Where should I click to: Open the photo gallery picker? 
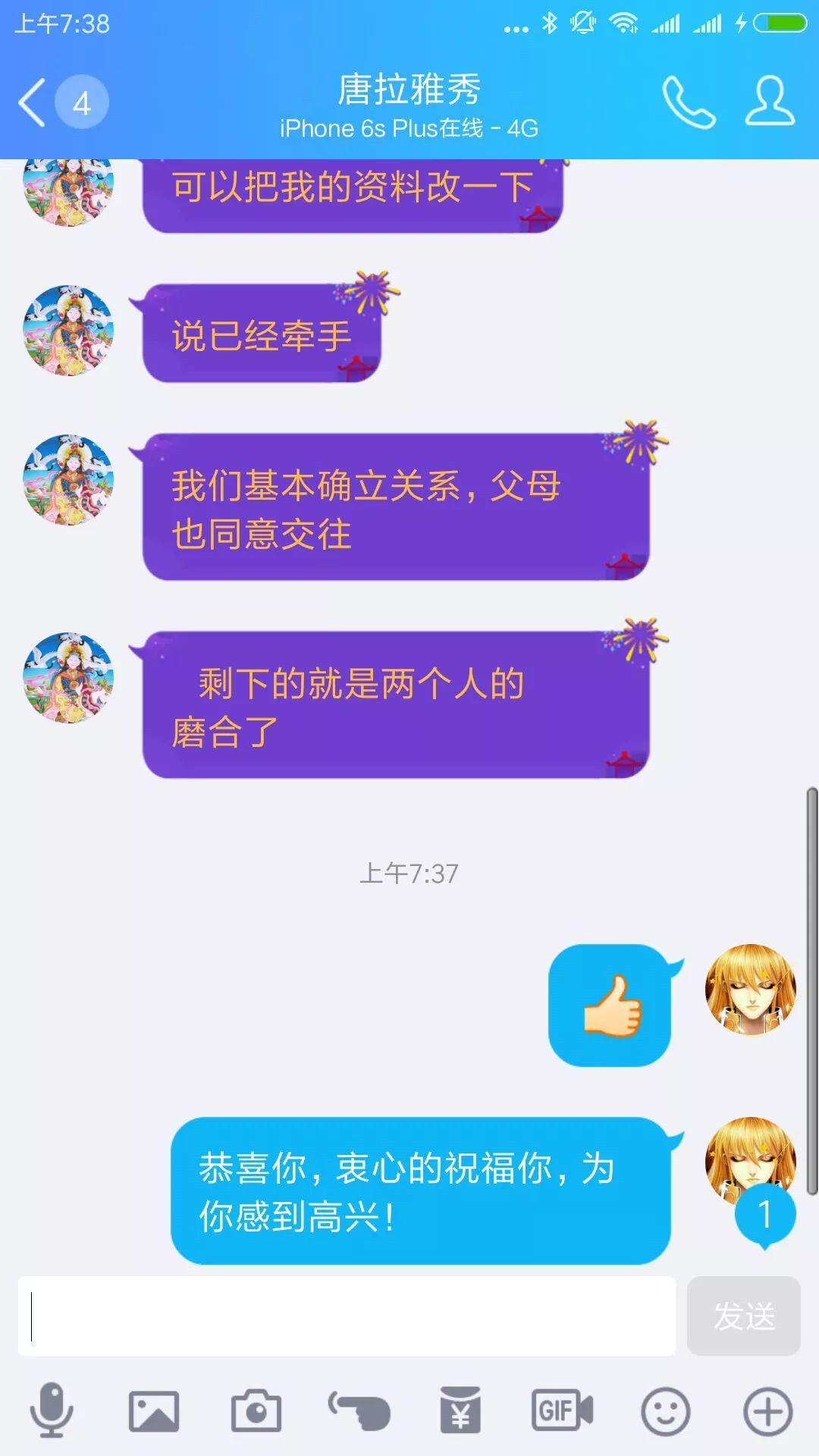click(x=154, y=1411)
